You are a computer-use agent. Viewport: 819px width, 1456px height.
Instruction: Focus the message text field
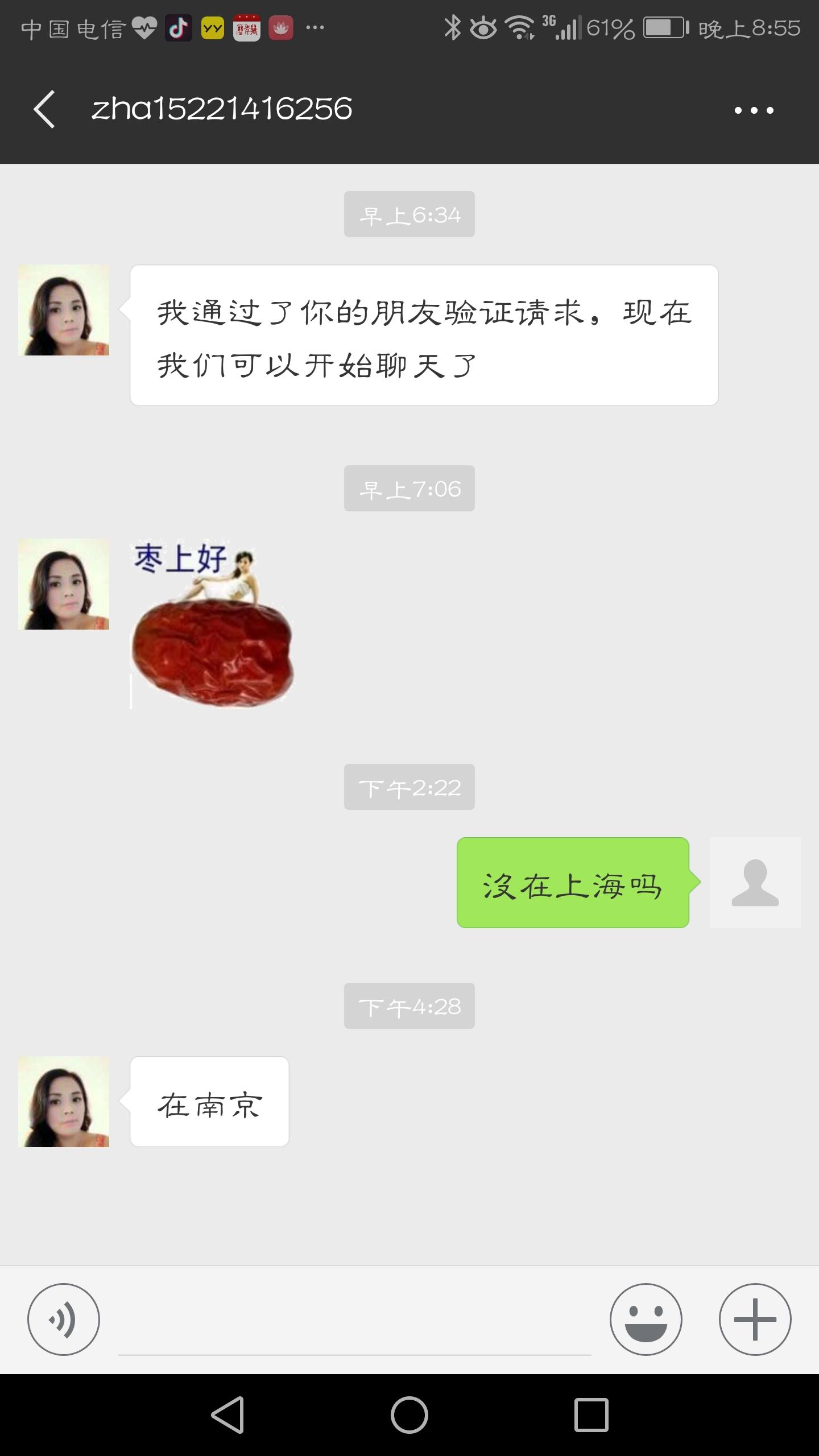(354, 1325)
